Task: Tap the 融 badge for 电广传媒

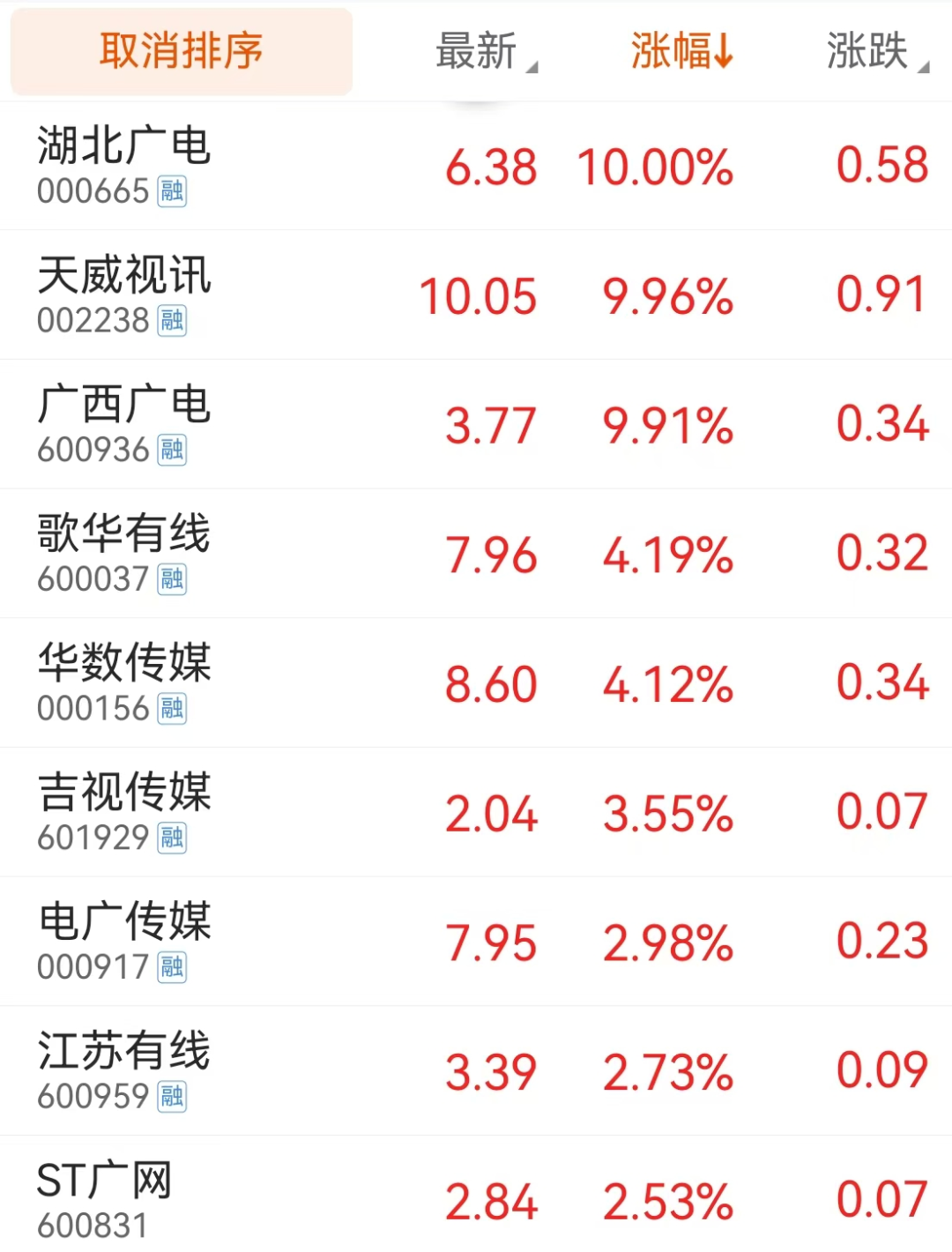Action: pyautogui.click(x=173, y=966)
